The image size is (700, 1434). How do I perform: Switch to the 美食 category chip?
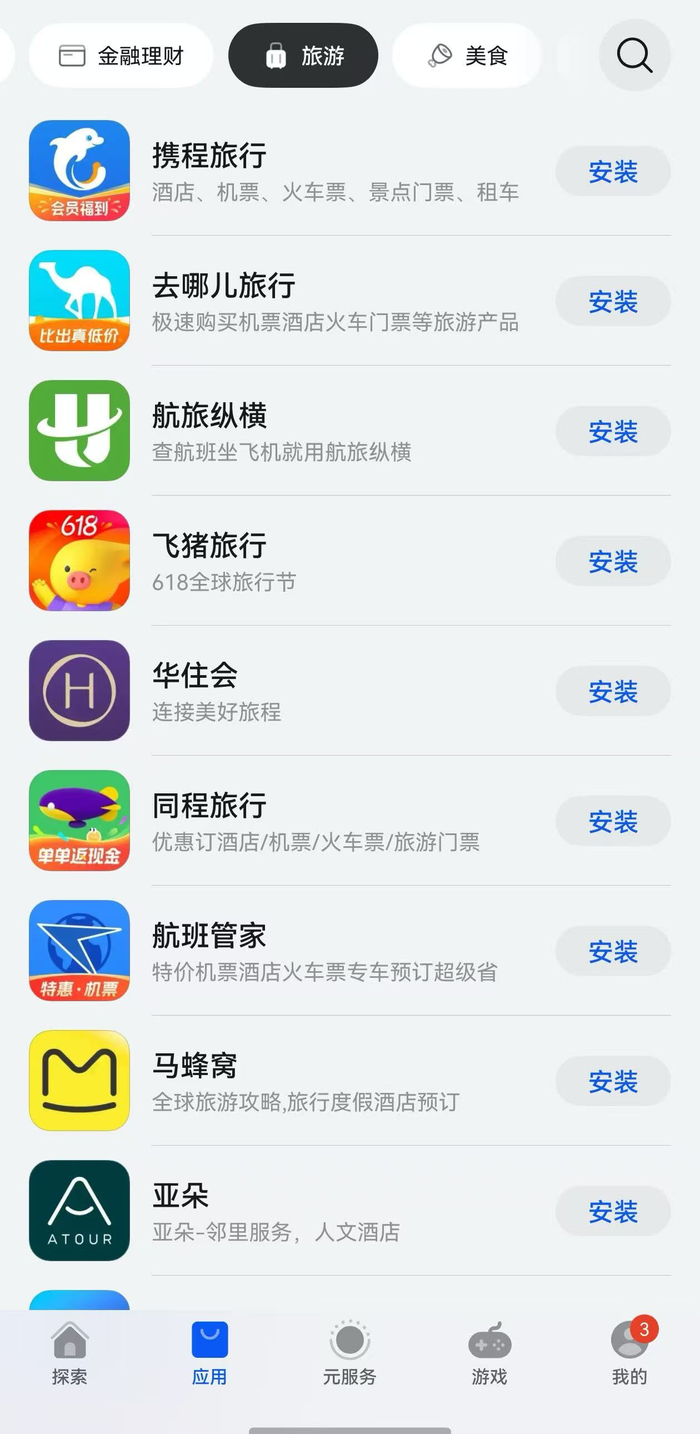point(467,55)
